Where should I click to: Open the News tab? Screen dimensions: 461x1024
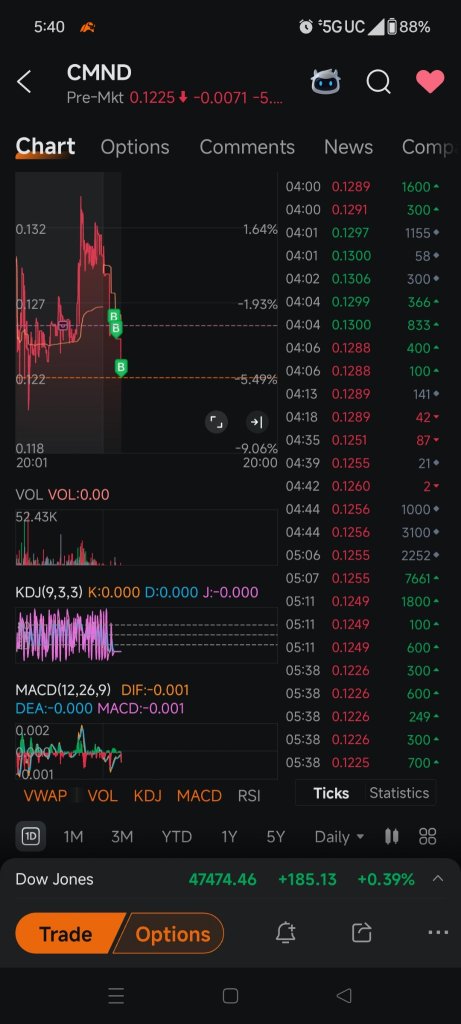coord(348,147)
